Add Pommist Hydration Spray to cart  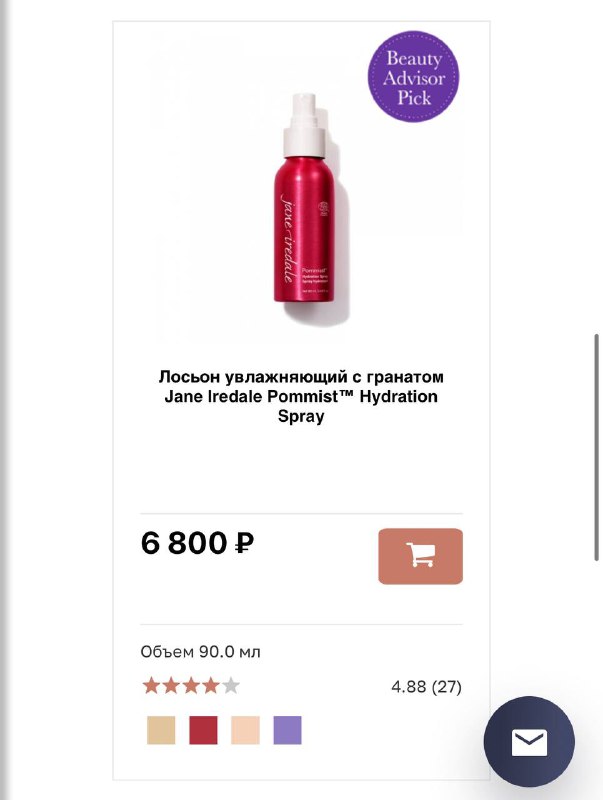420,556
